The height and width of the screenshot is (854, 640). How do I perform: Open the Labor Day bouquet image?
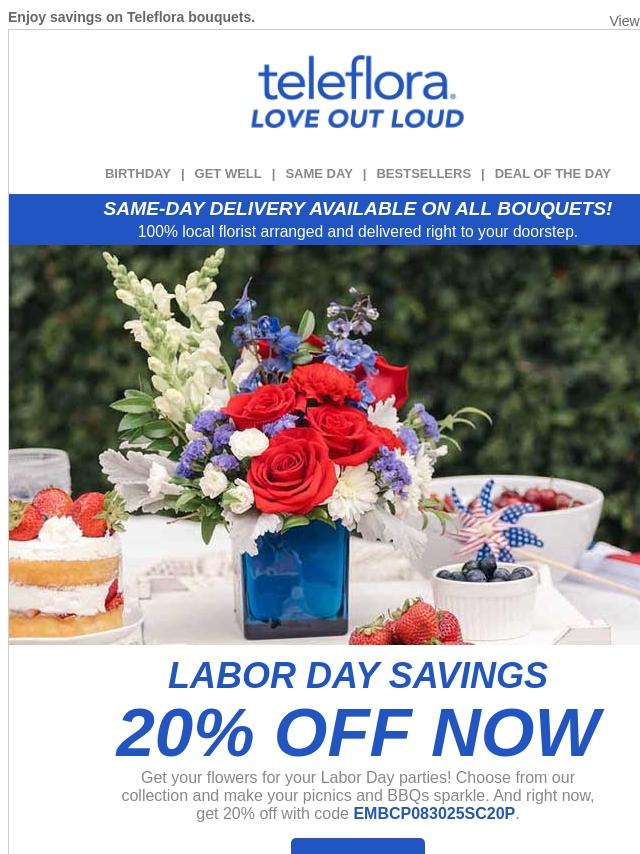pyautogui.click(x=324, y=445)
